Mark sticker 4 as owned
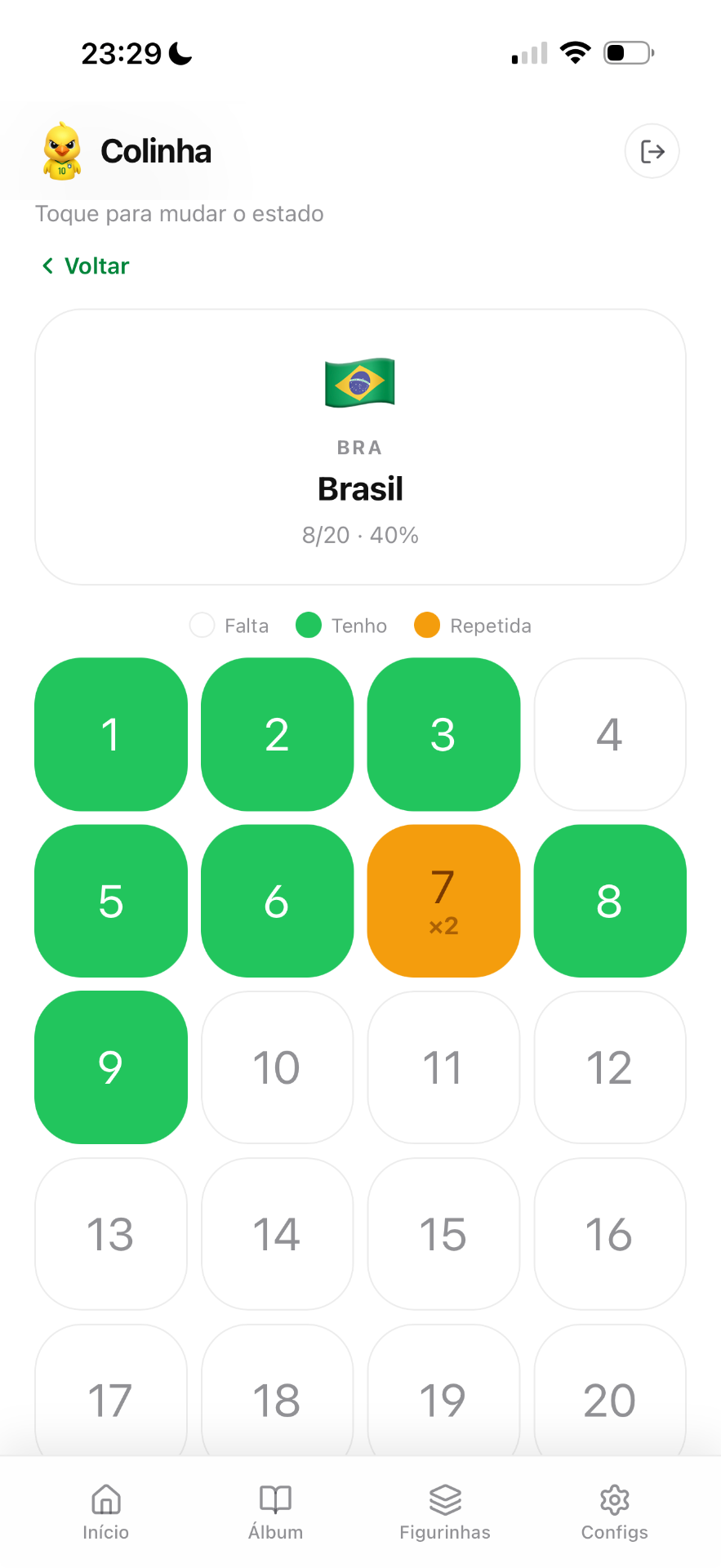721x1568 pixels. [x=609, y=734]
